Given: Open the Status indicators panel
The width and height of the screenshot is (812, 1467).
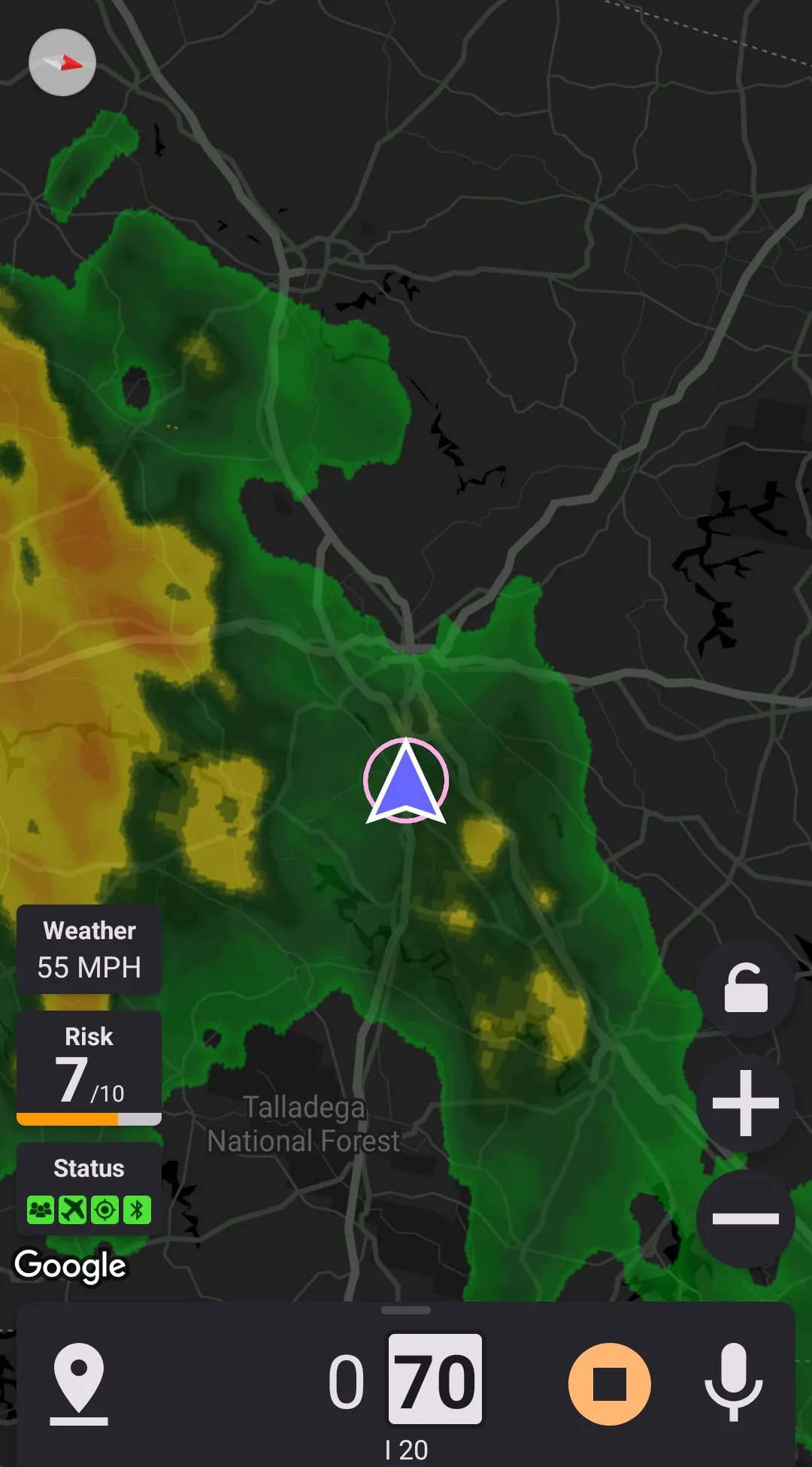Looking at the screenshot, I should point(89,1190).
